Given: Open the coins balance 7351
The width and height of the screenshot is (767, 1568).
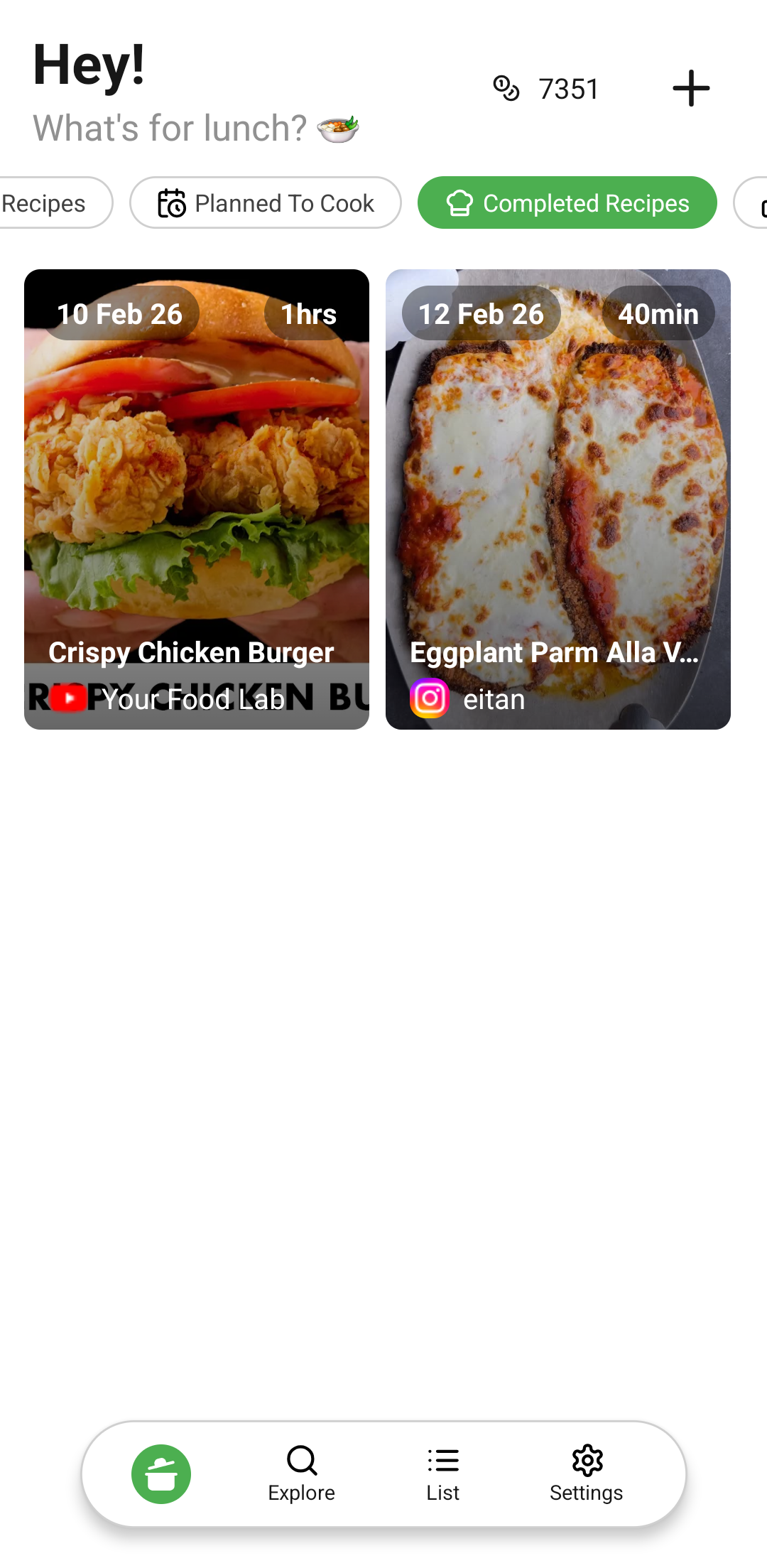Looking at the screenshot, I should pos(546,89).
